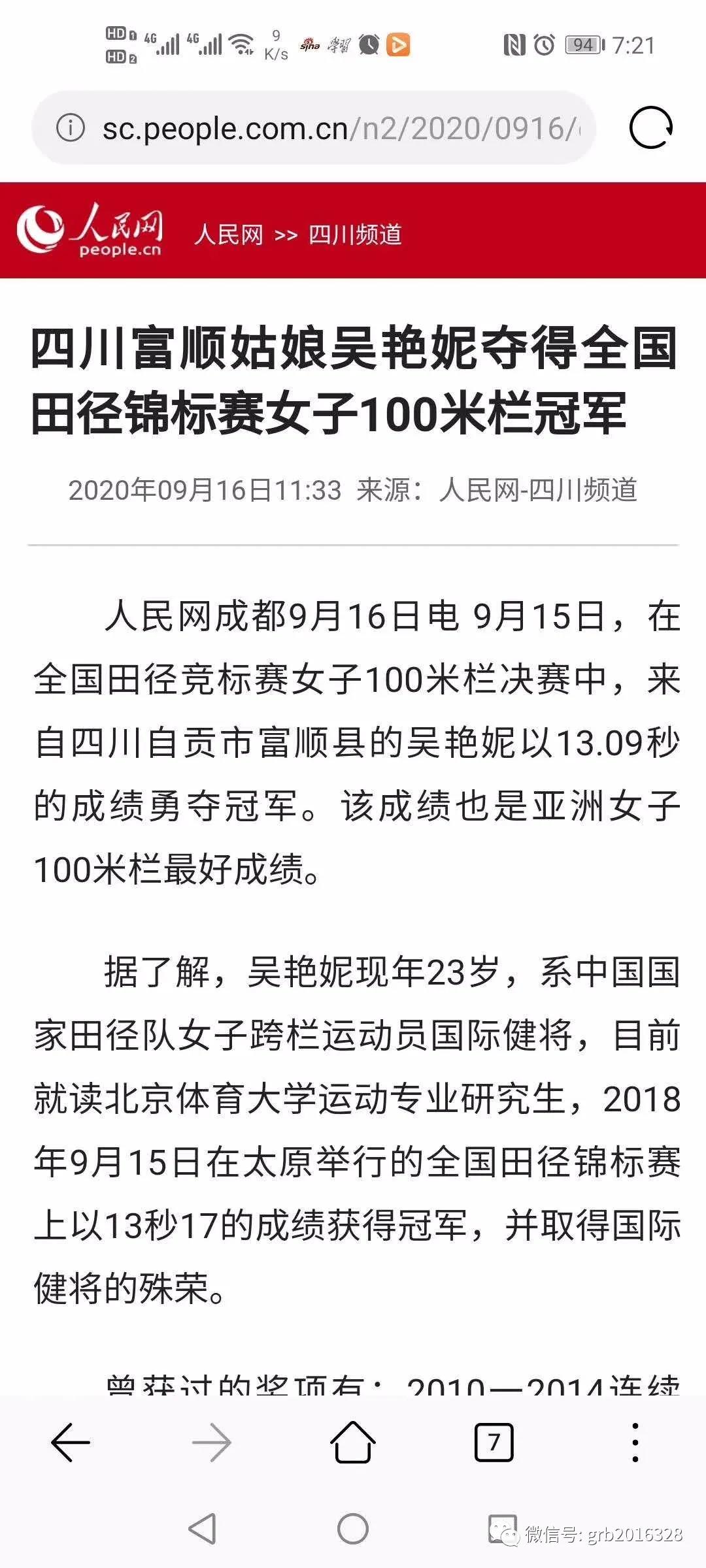Screen dimensions: 706x1568
Task: Tap the system back triangle button
Action: (202, 1529)
